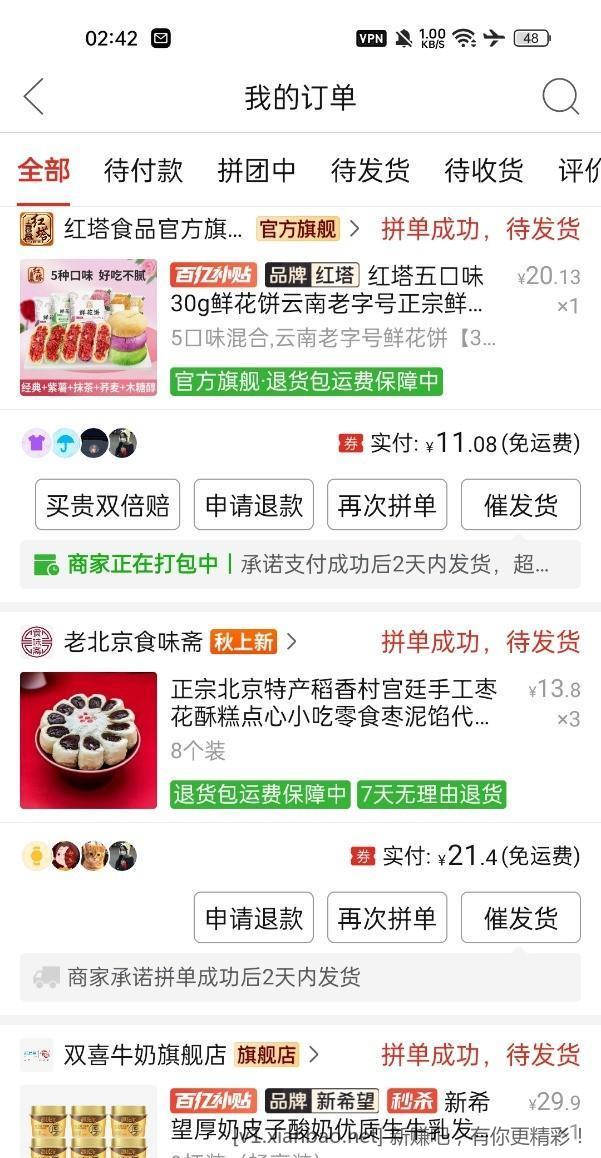Open order search magnifier
601x1158 pixels.
coord(560,97)
